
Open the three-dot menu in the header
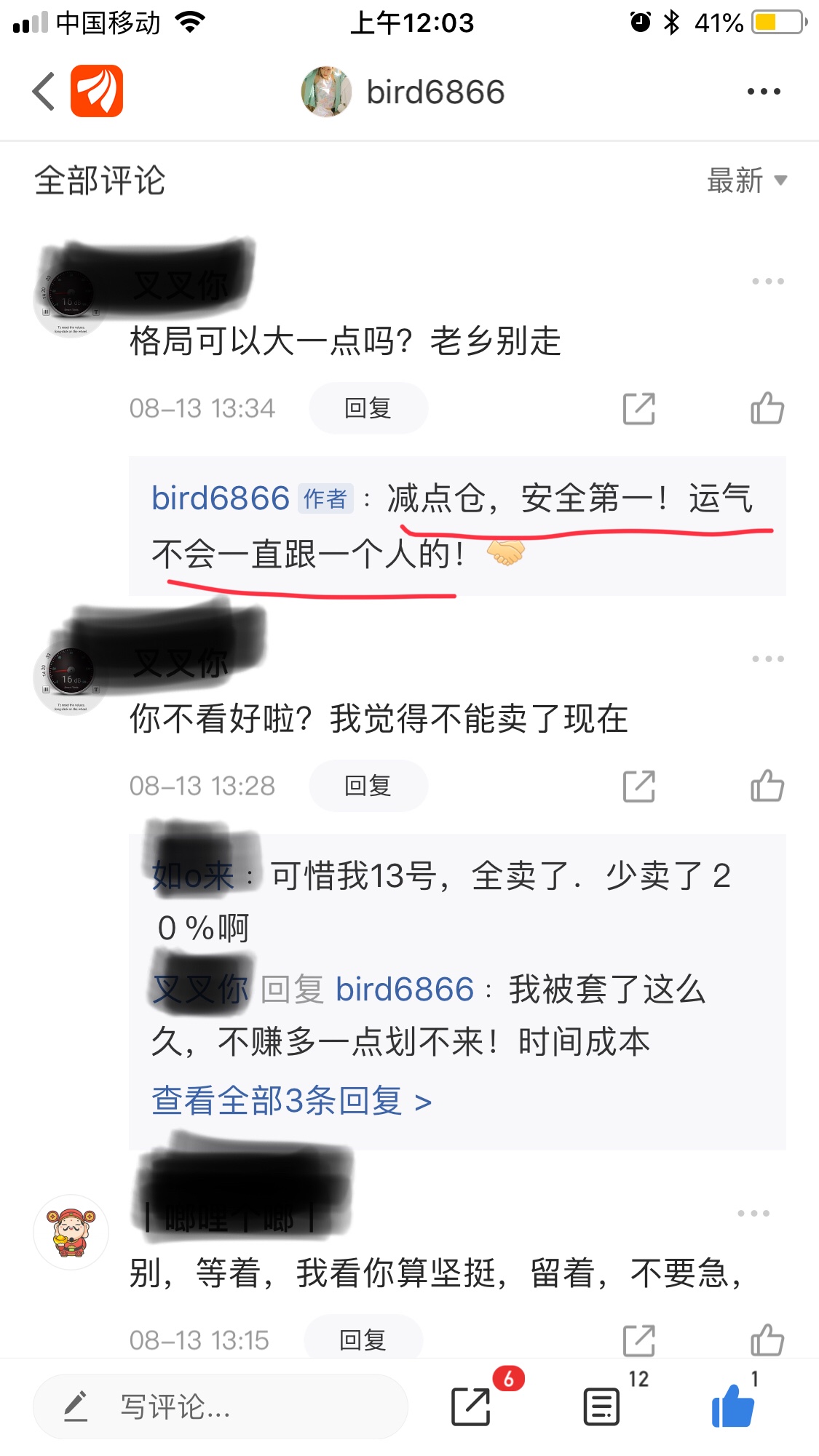(764, 92)
